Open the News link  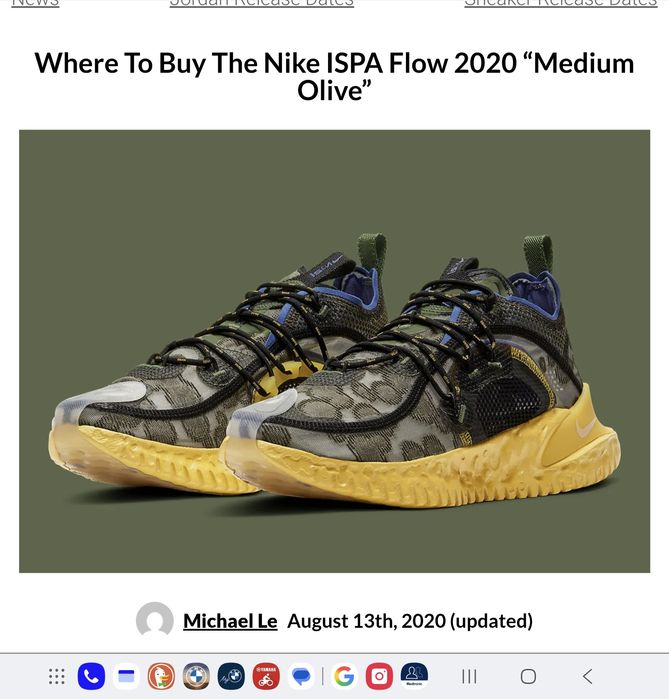[35, 4]
